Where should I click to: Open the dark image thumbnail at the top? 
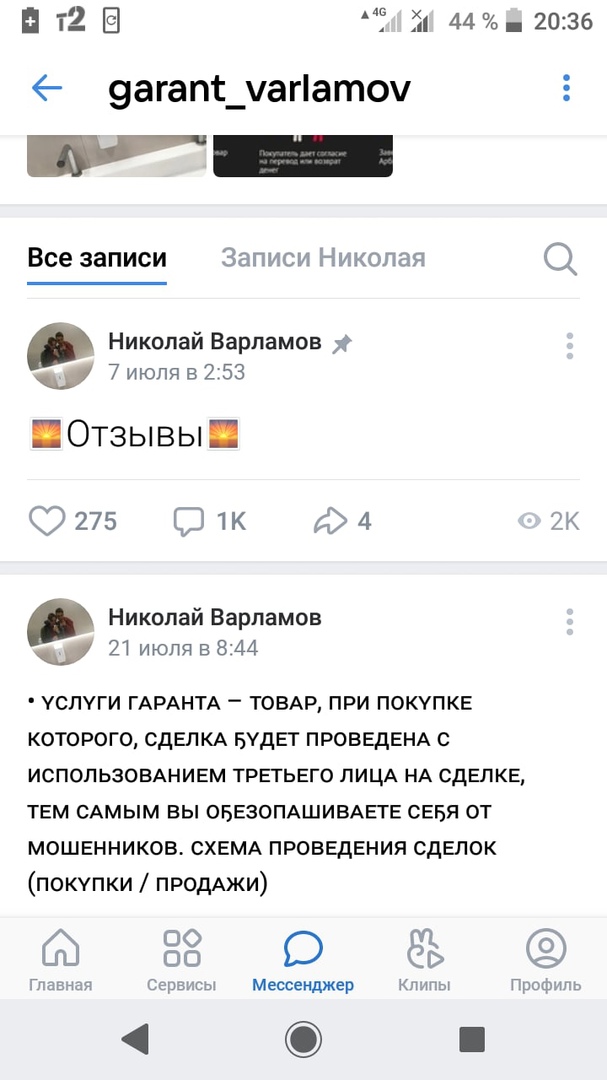pos(302,156)
